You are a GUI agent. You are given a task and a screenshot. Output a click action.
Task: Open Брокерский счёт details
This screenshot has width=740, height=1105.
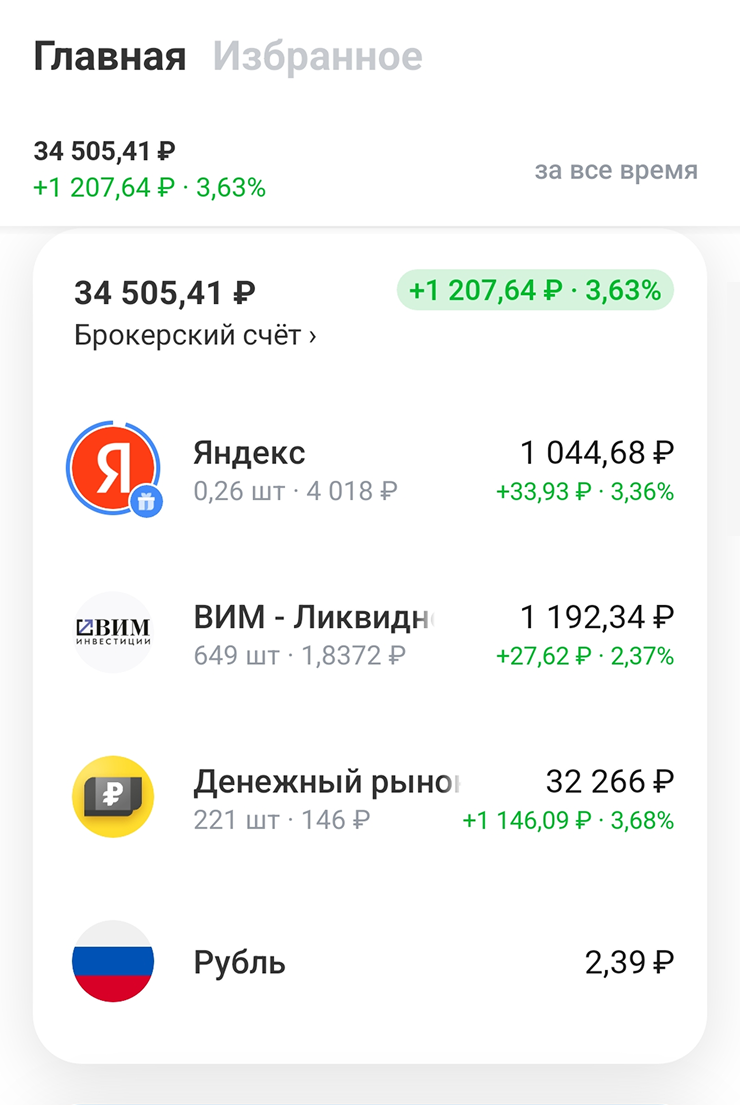click(x=195, y=336)
